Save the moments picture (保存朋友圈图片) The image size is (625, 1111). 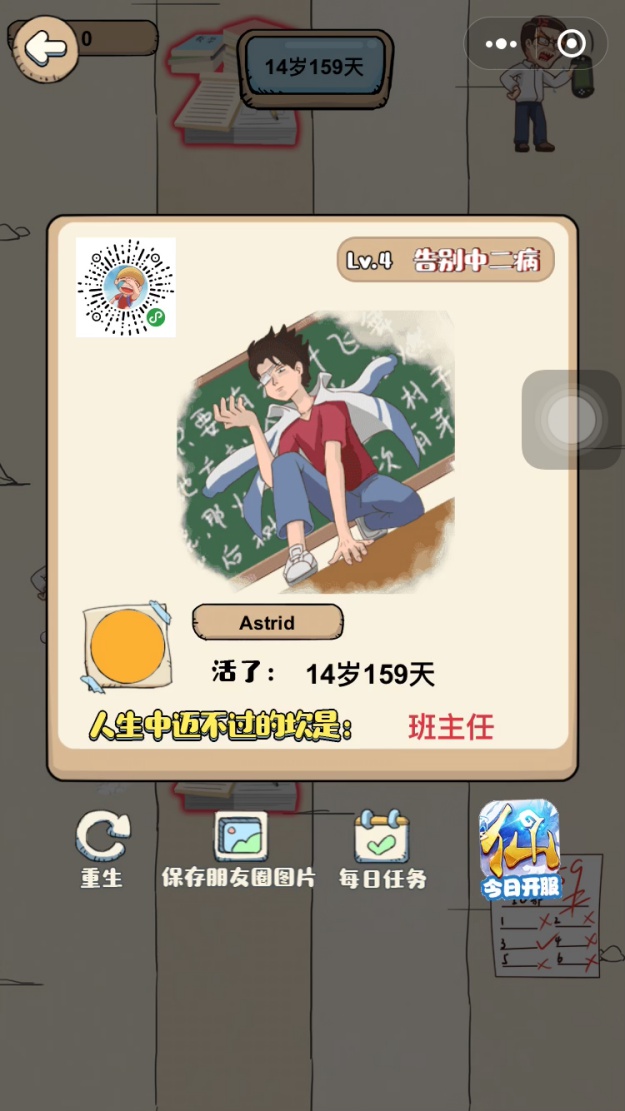[x=239, y=849]
